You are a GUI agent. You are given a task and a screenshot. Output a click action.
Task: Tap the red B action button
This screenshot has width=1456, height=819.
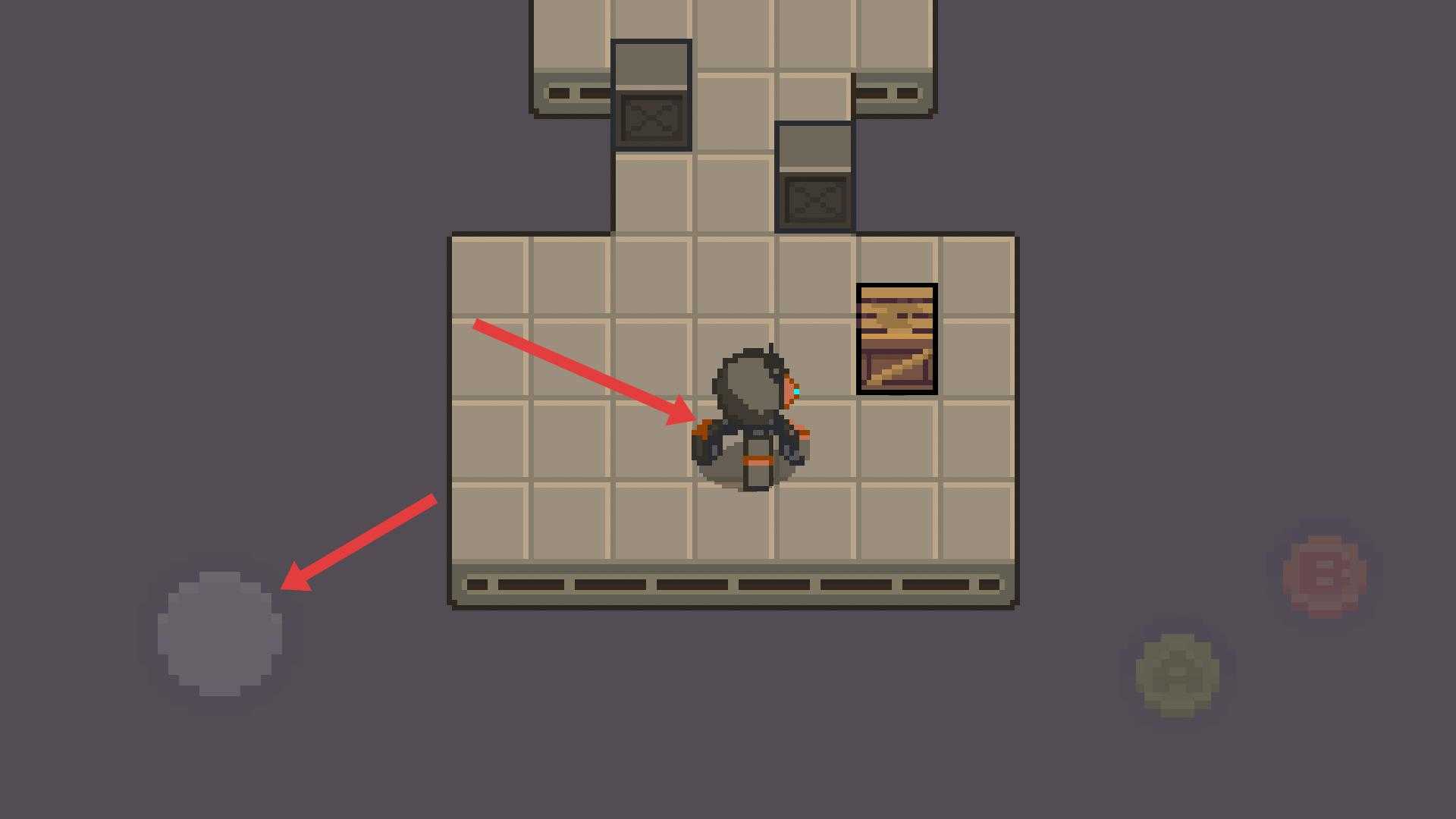pyautogui.click(x=1324, y=576)
